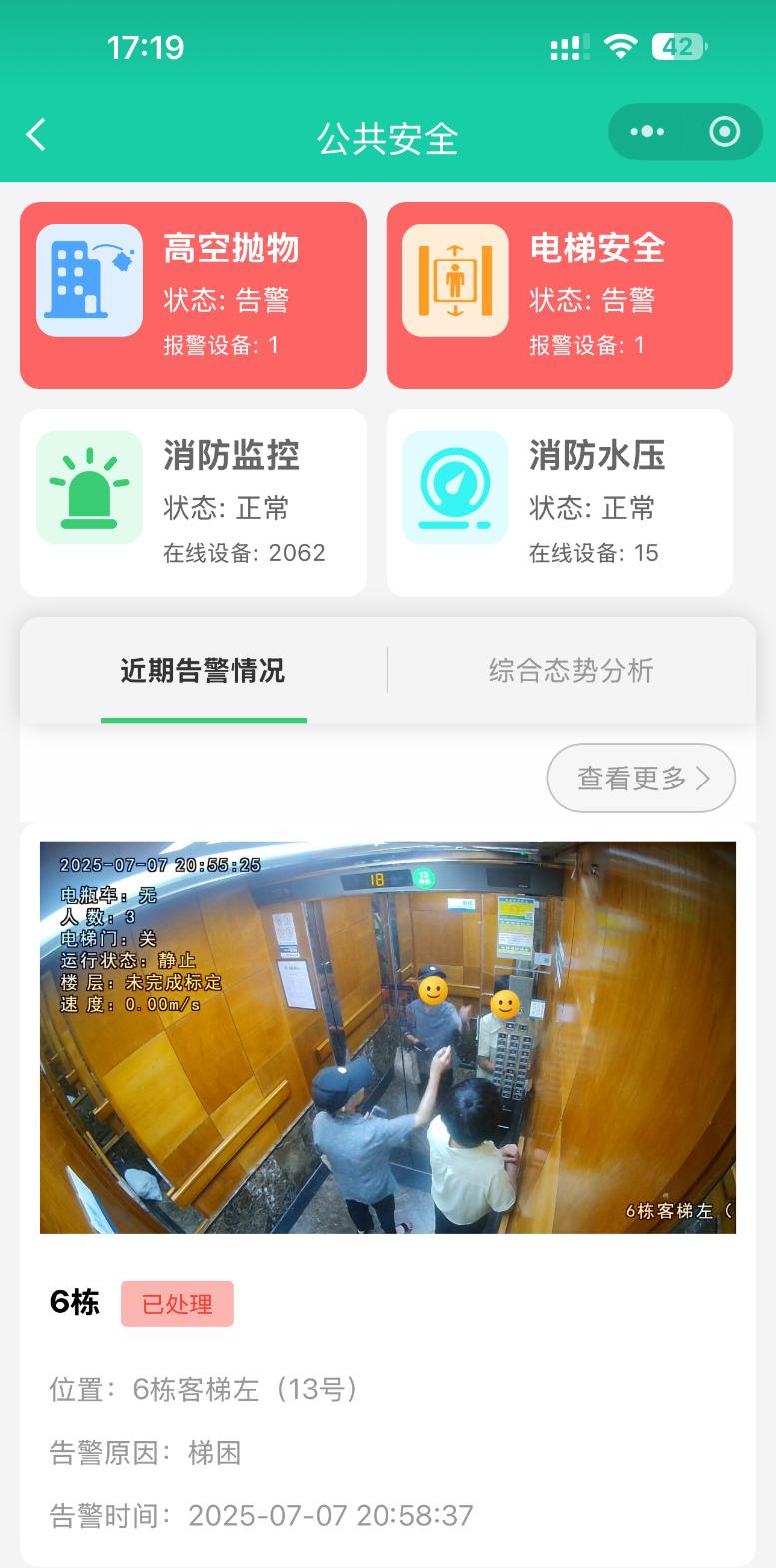Open the 6栋 elevator alarm record

pos(388,1195)
